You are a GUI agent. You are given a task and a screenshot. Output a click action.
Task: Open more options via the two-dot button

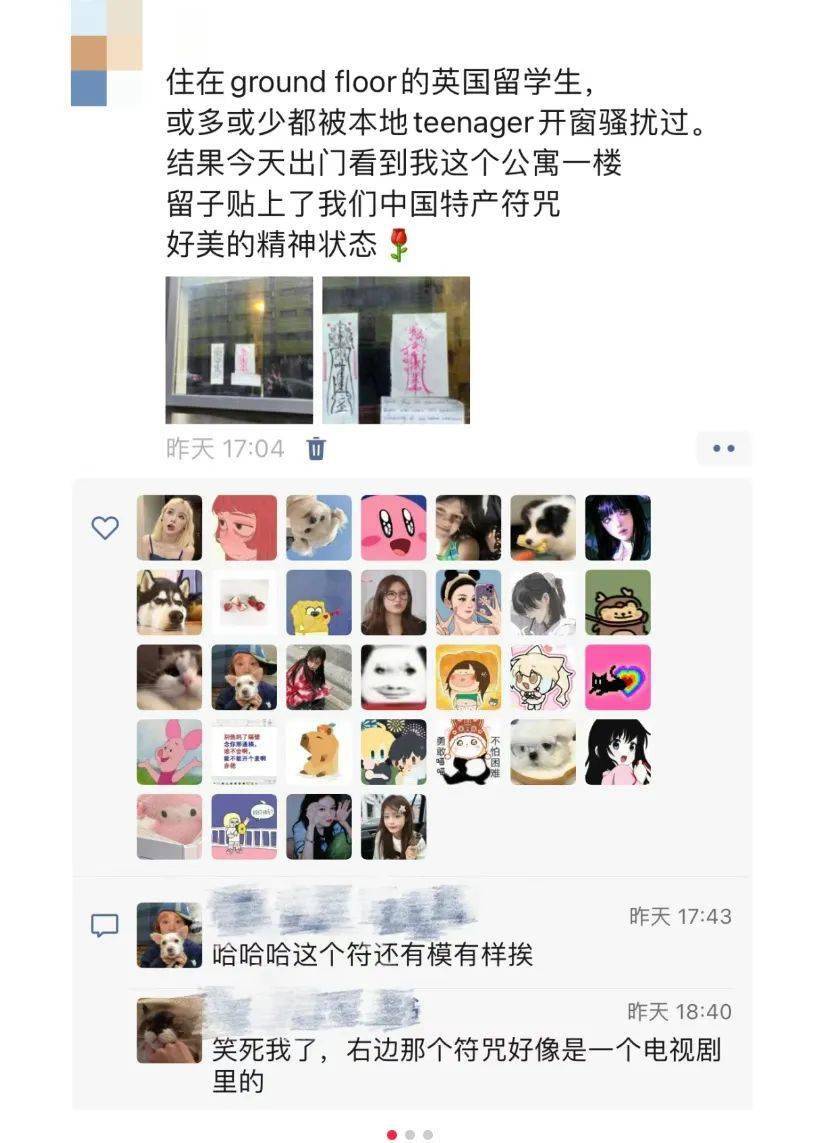pyautogui.click(x=722, y=448)
